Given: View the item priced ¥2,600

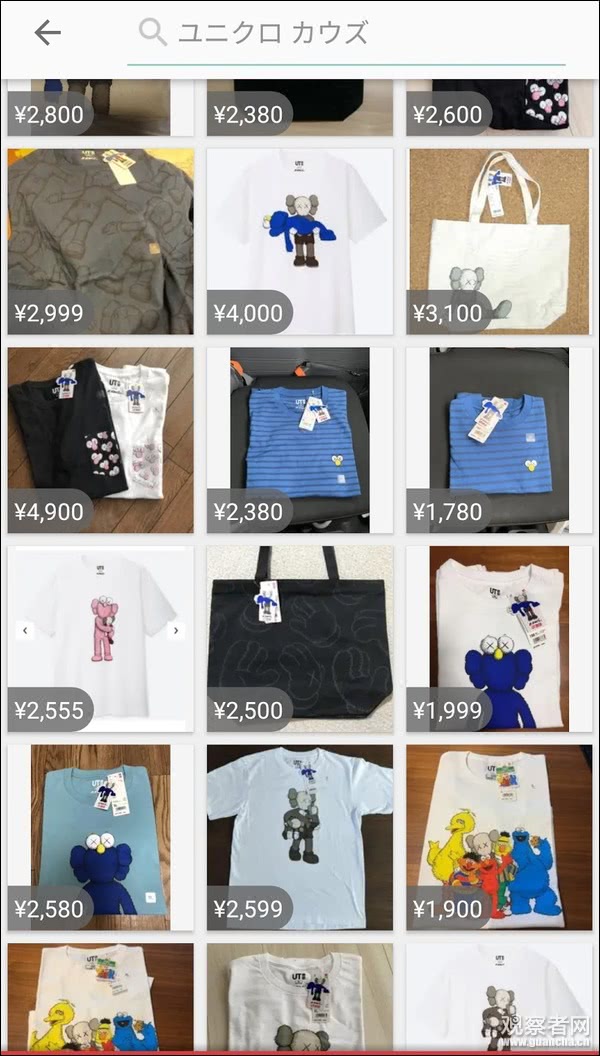Looking at the screenshot, I should [x=498, y=108].
